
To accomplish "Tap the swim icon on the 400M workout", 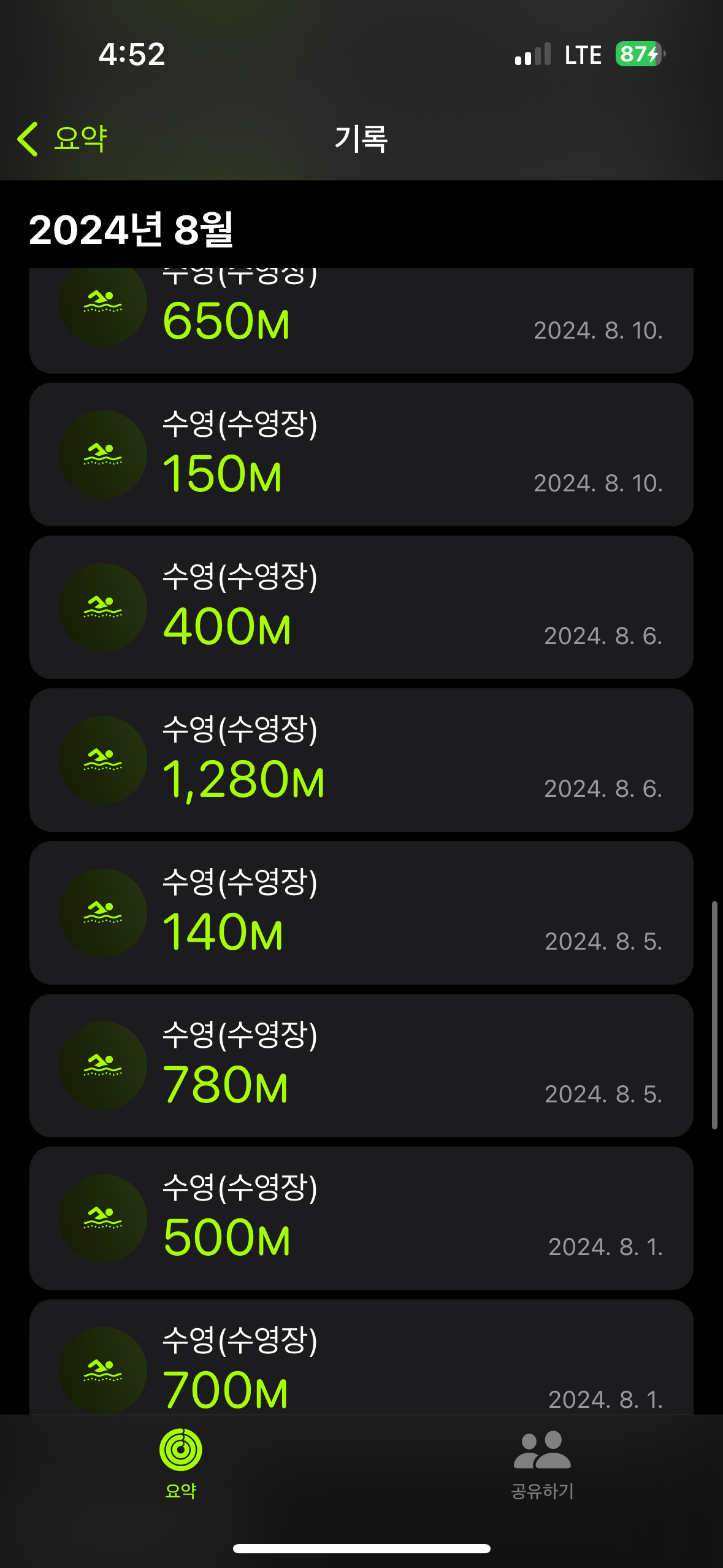I will 102,606.
